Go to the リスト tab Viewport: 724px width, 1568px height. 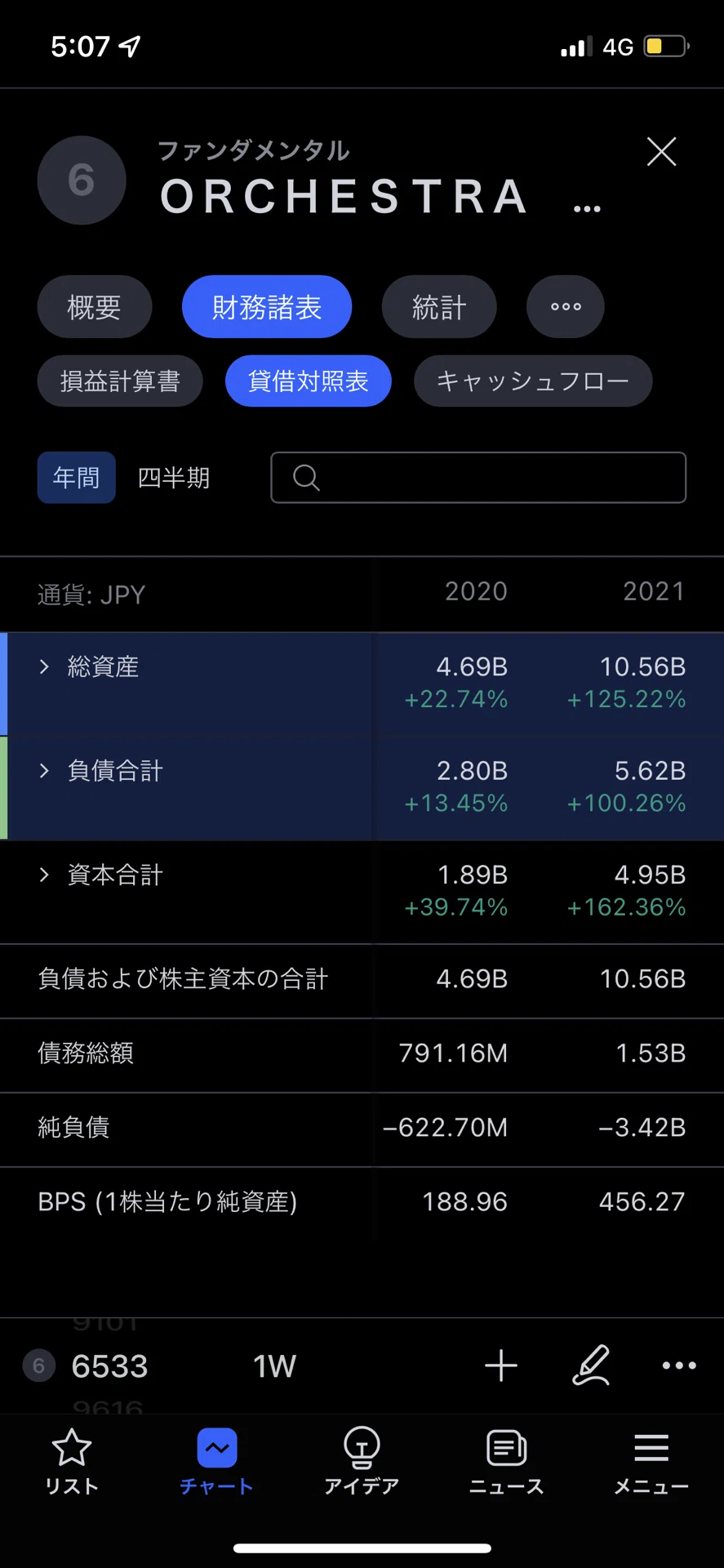[x=72, y=1462]
